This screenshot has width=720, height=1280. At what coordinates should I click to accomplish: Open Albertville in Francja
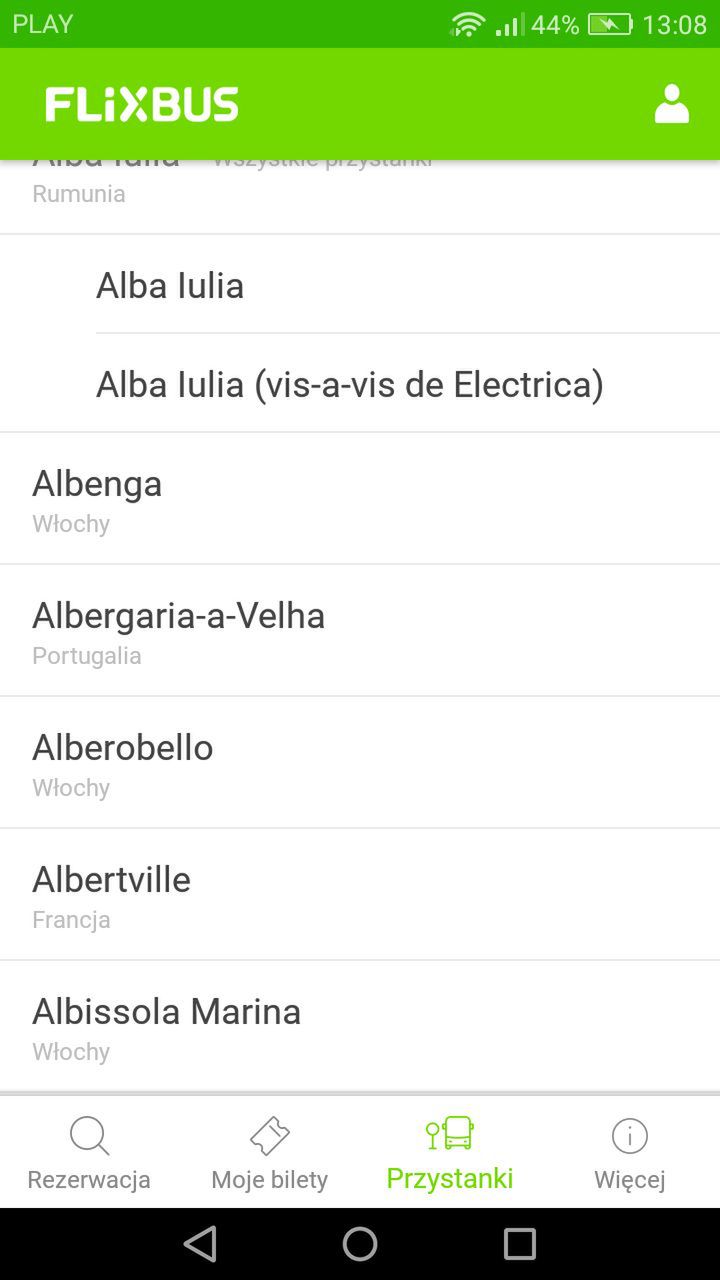[360, 895]
